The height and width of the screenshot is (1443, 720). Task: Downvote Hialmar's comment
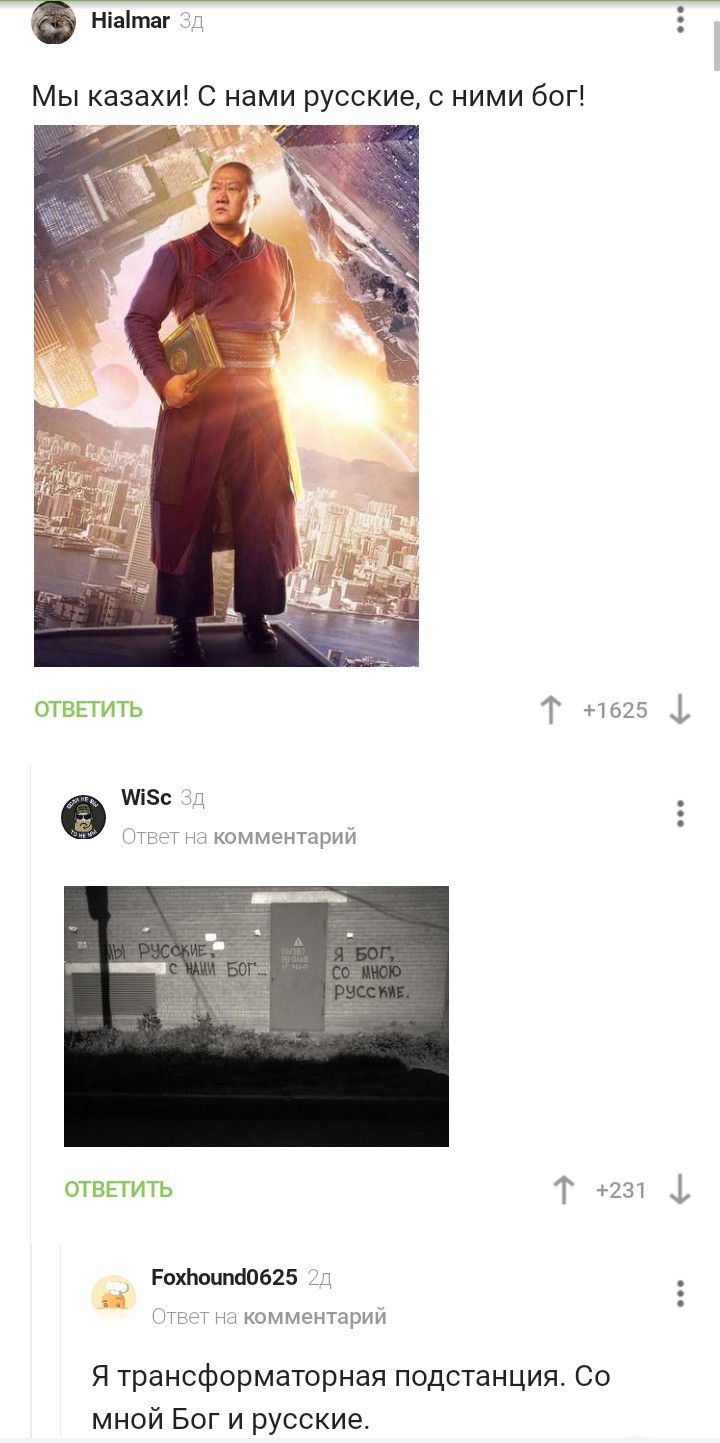tap(680, 710)
